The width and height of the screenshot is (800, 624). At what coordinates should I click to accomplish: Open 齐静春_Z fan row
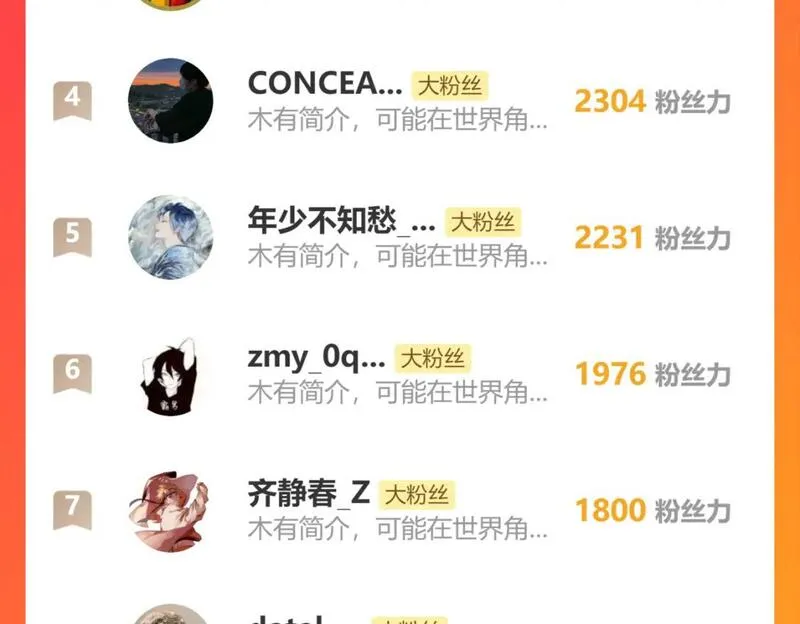[x=398, y=510]
